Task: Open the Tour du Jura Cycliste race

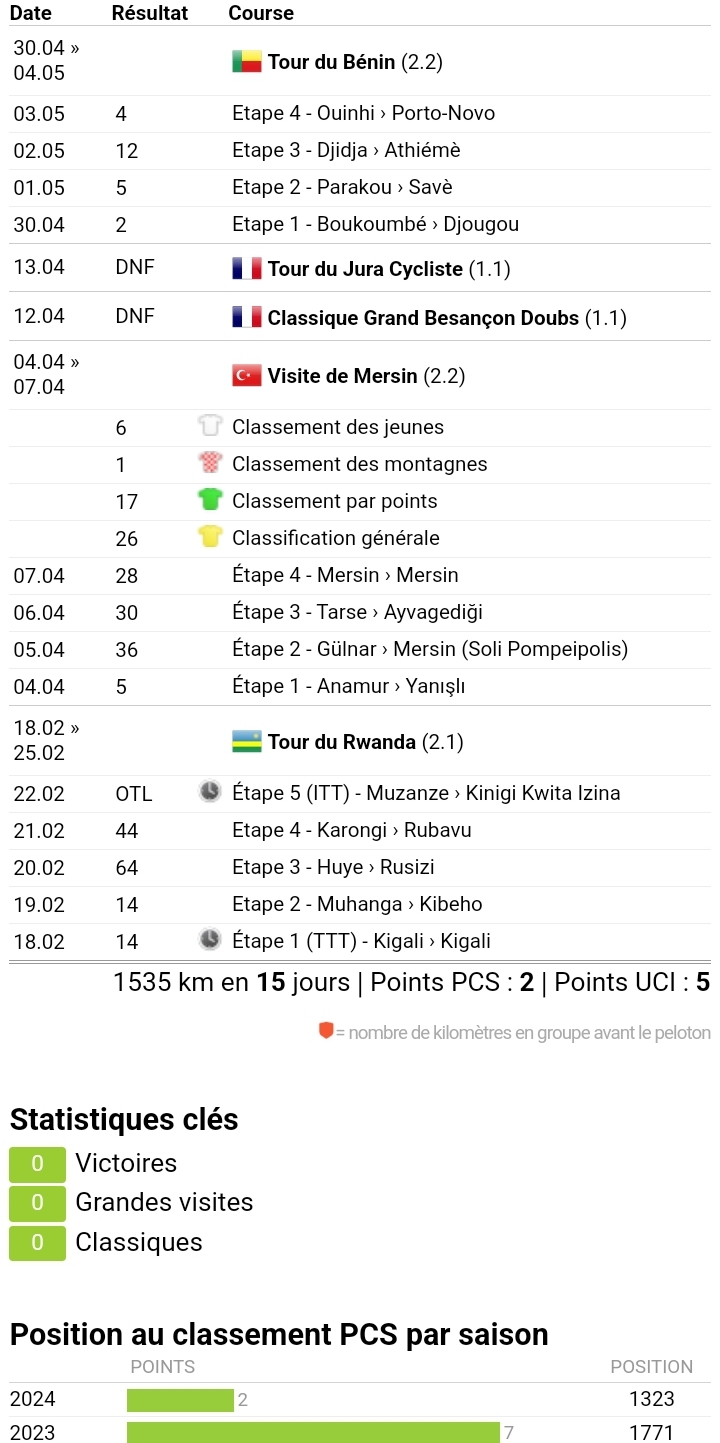Action: click(365, 269)
